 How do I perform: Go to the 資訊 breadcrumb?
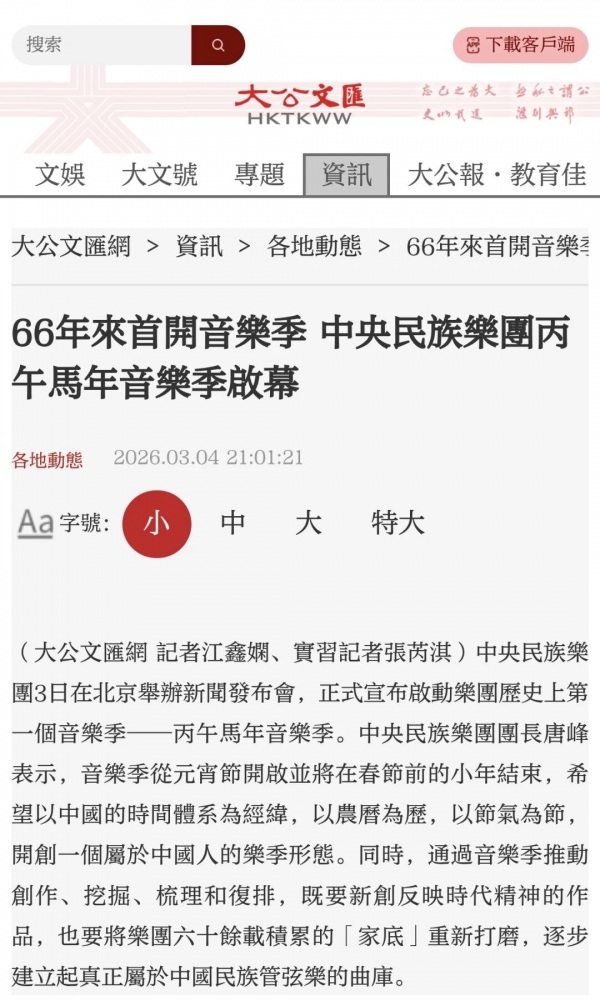point(199,247)
